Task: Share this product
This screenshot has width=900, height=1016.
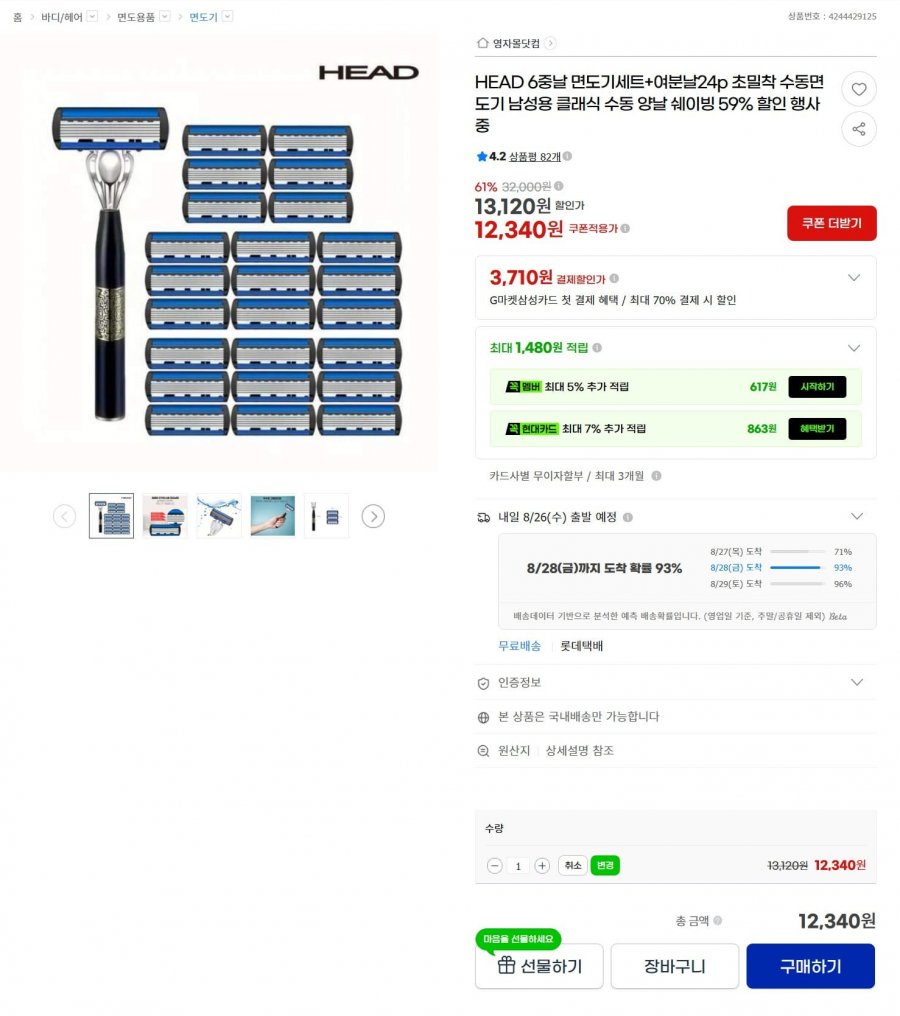Action: pos(859,129)
